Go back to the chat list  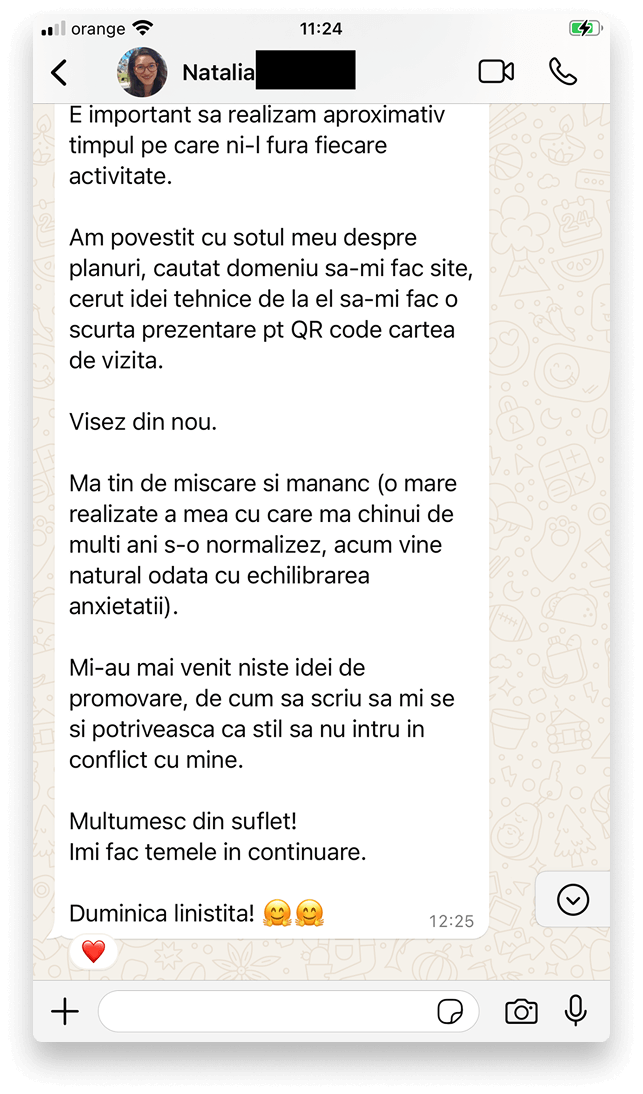(x=59, y=73)
